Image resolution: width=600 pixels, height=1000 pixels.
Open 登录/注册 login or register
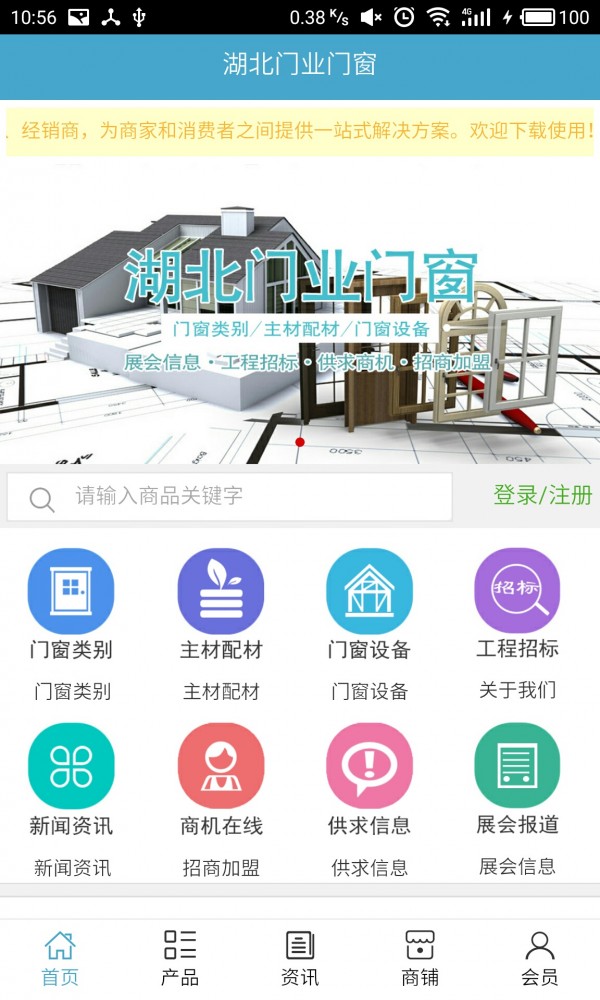tap(543, 495)
